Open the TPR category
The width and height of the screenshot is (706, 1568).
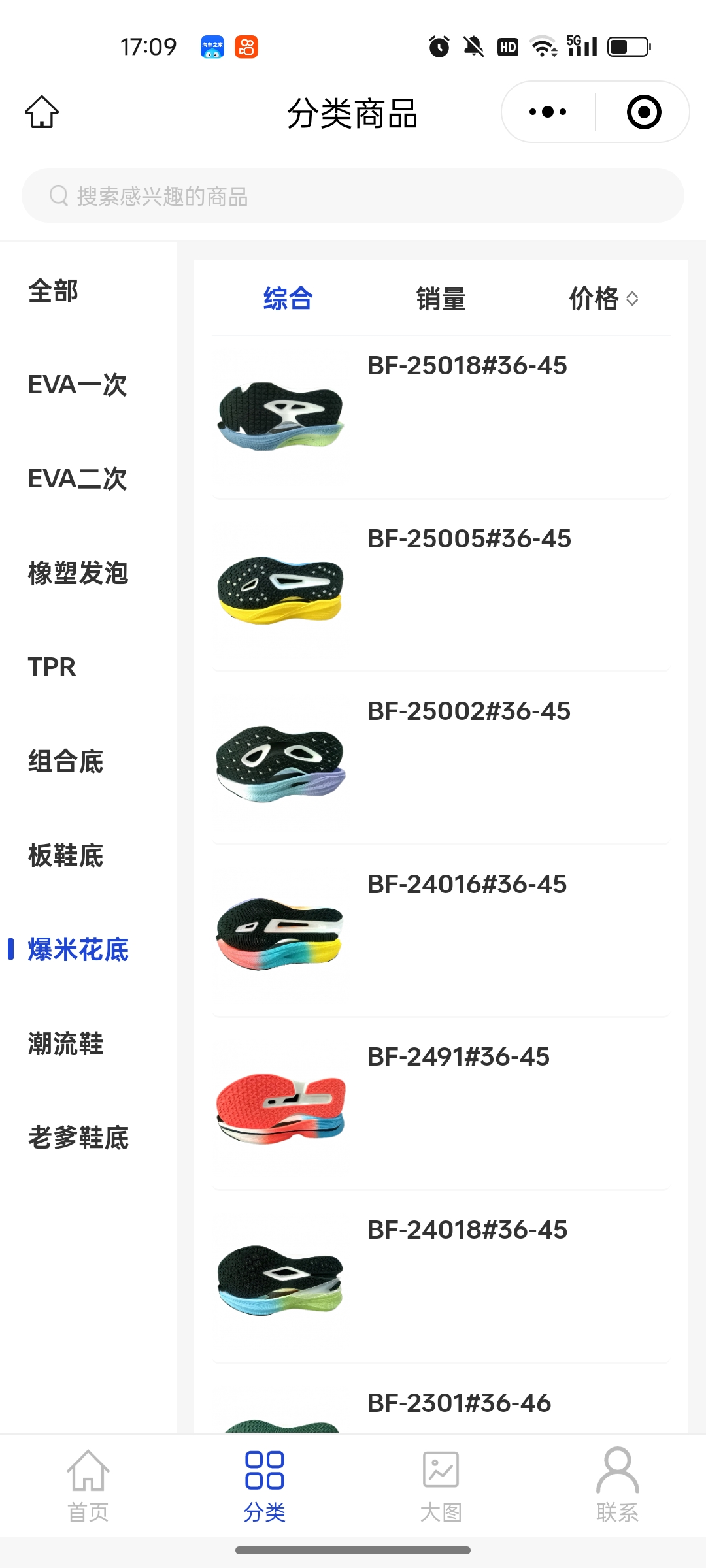[52, 667]
